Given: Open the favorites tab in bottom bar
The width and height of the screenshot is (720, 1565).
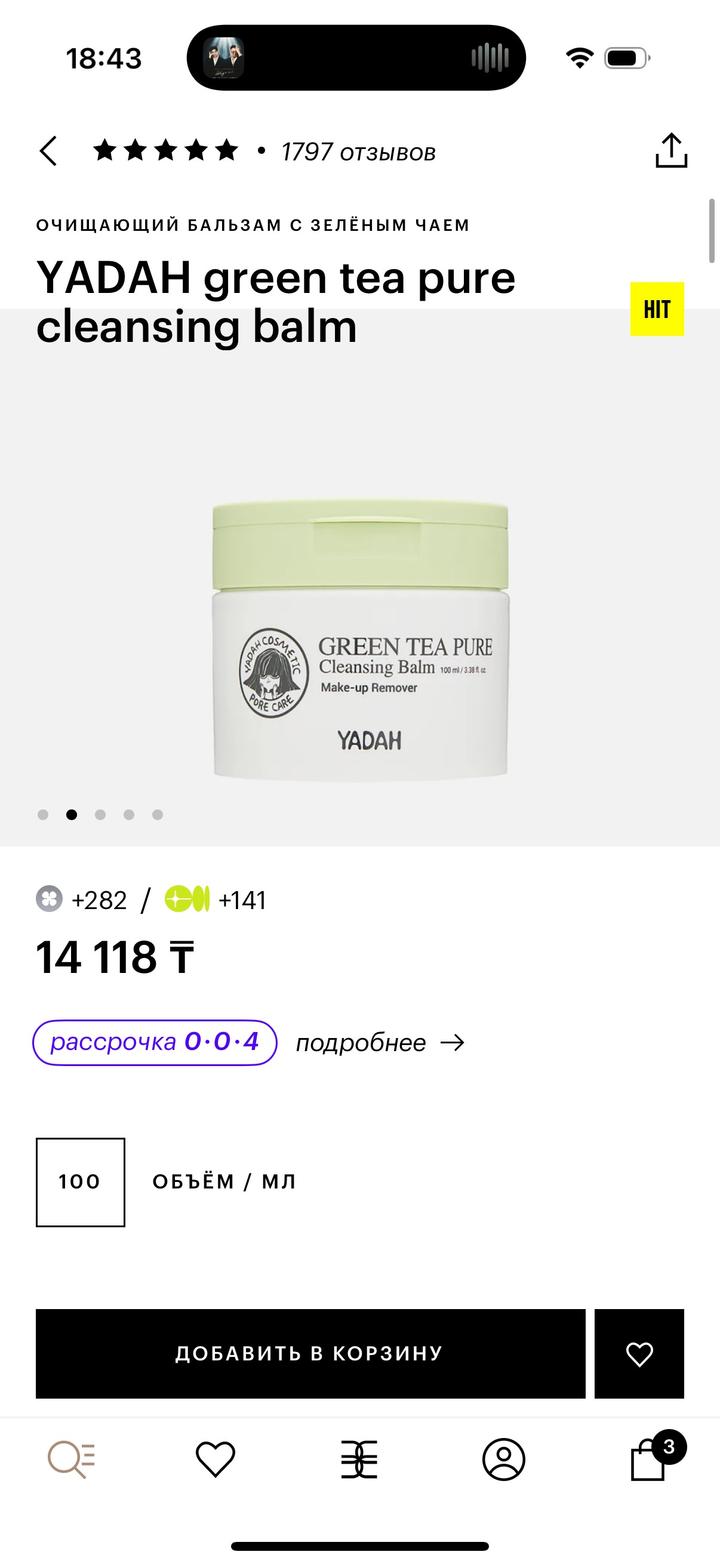Looking at the screenshot, I should (215, 1459).
